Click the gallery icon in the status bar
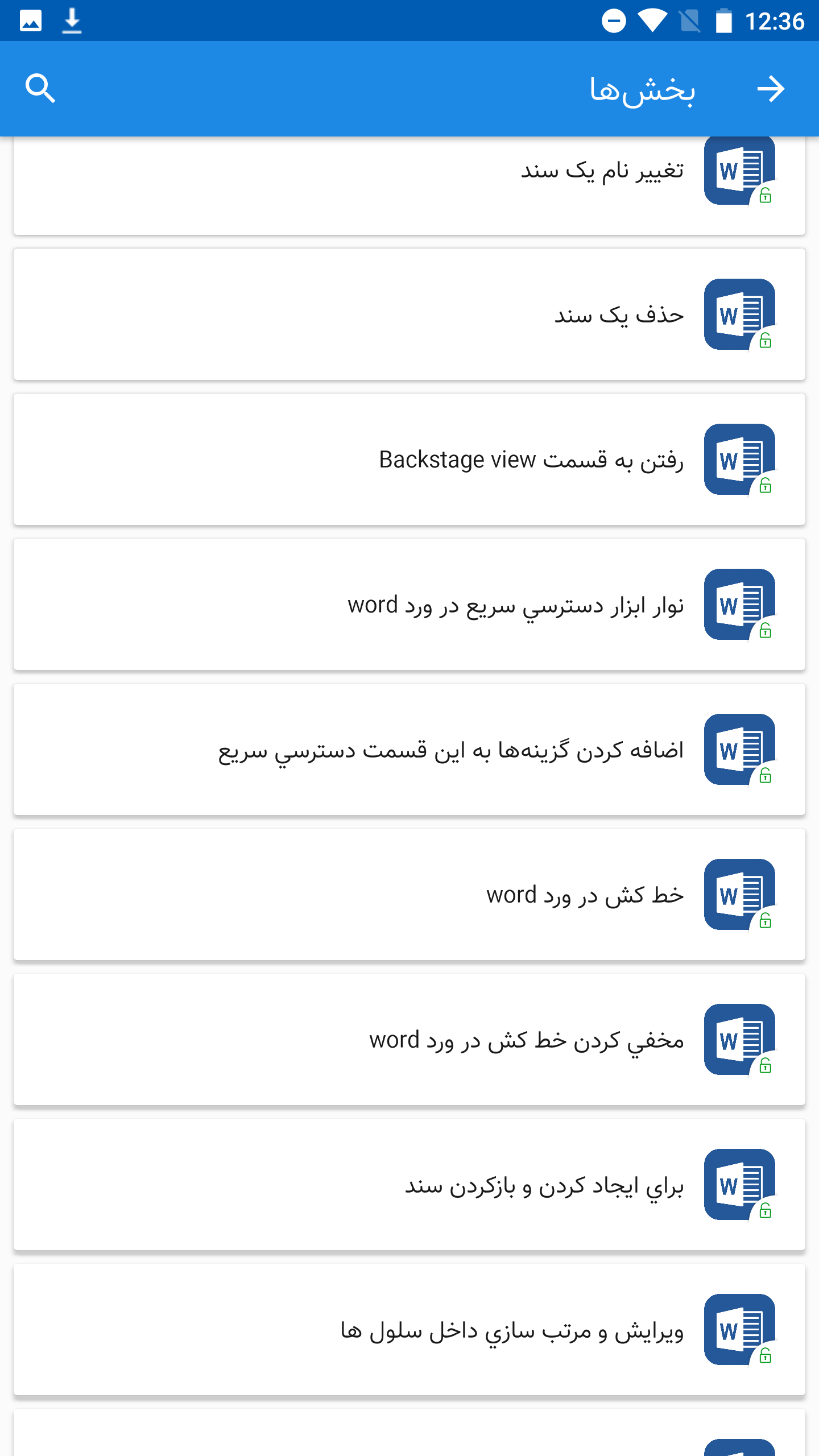 click(x=30, y=20)
